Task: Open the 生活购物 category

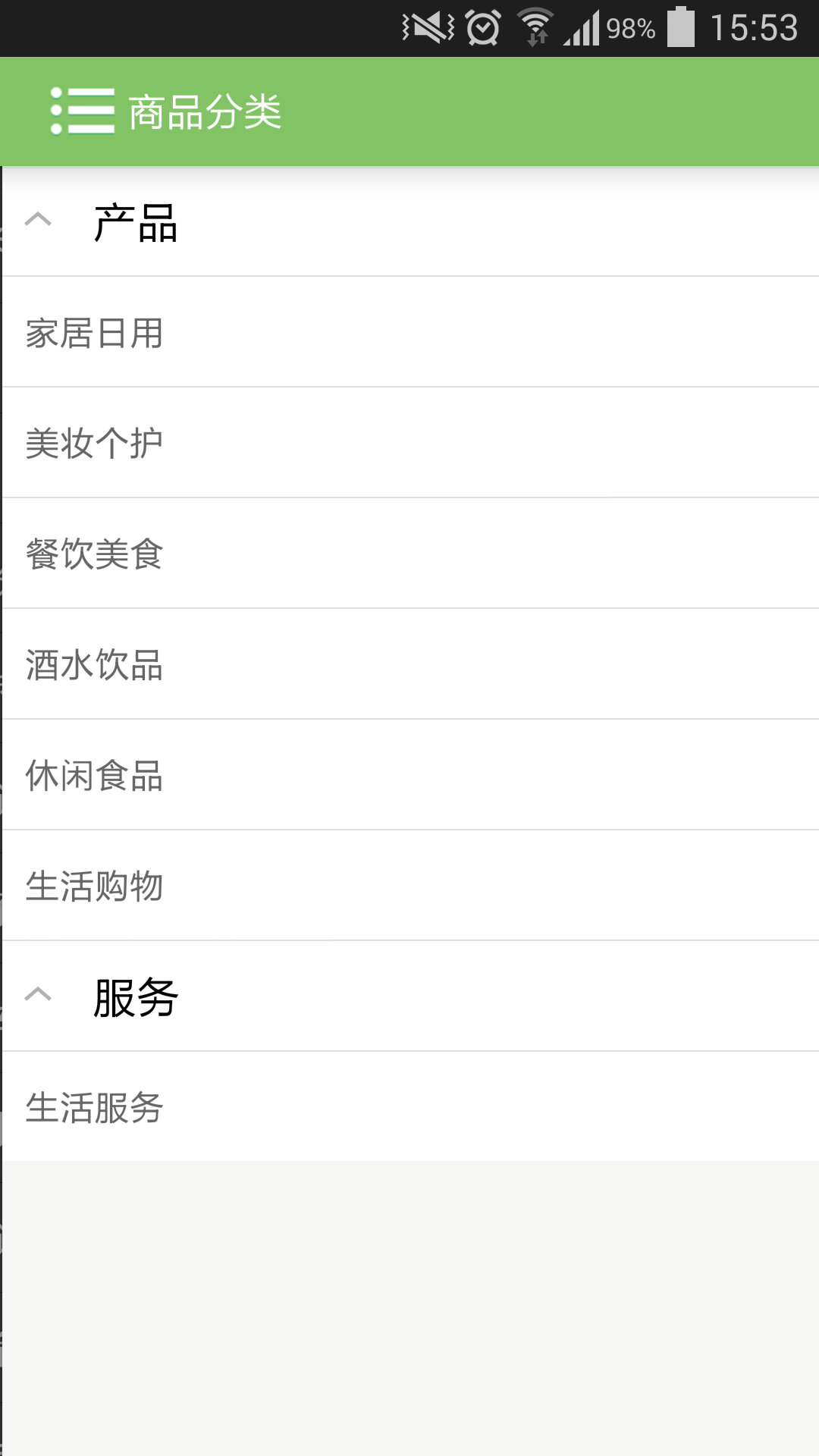Action: coord(95,886)
